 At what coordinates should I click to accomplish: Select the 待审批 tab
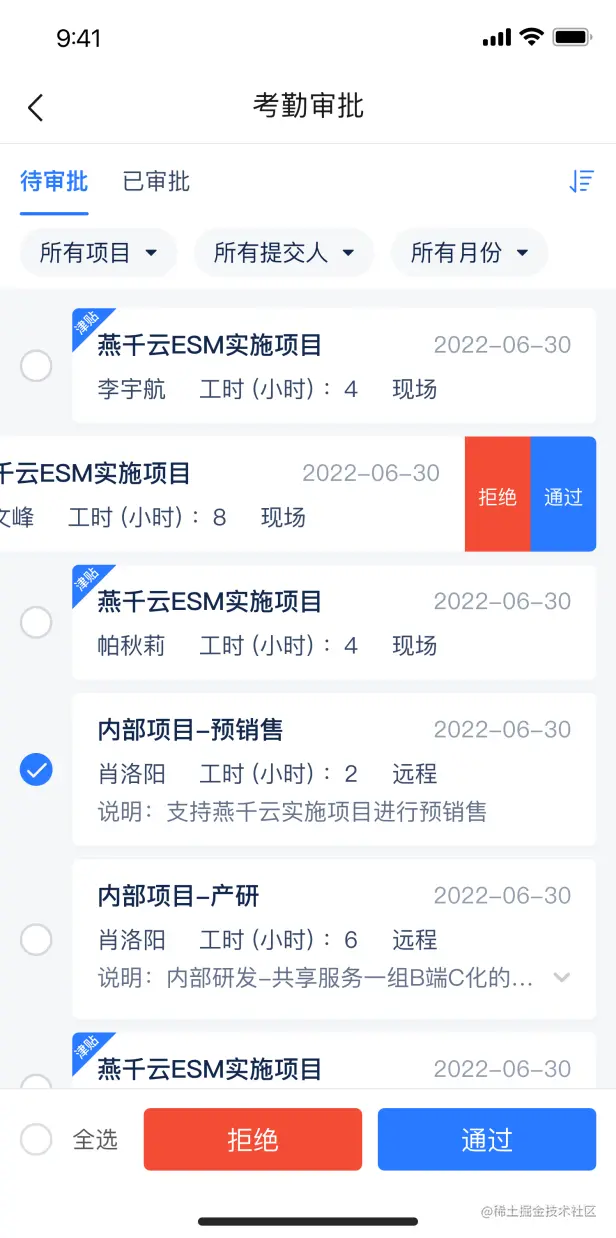click(54, 182)
